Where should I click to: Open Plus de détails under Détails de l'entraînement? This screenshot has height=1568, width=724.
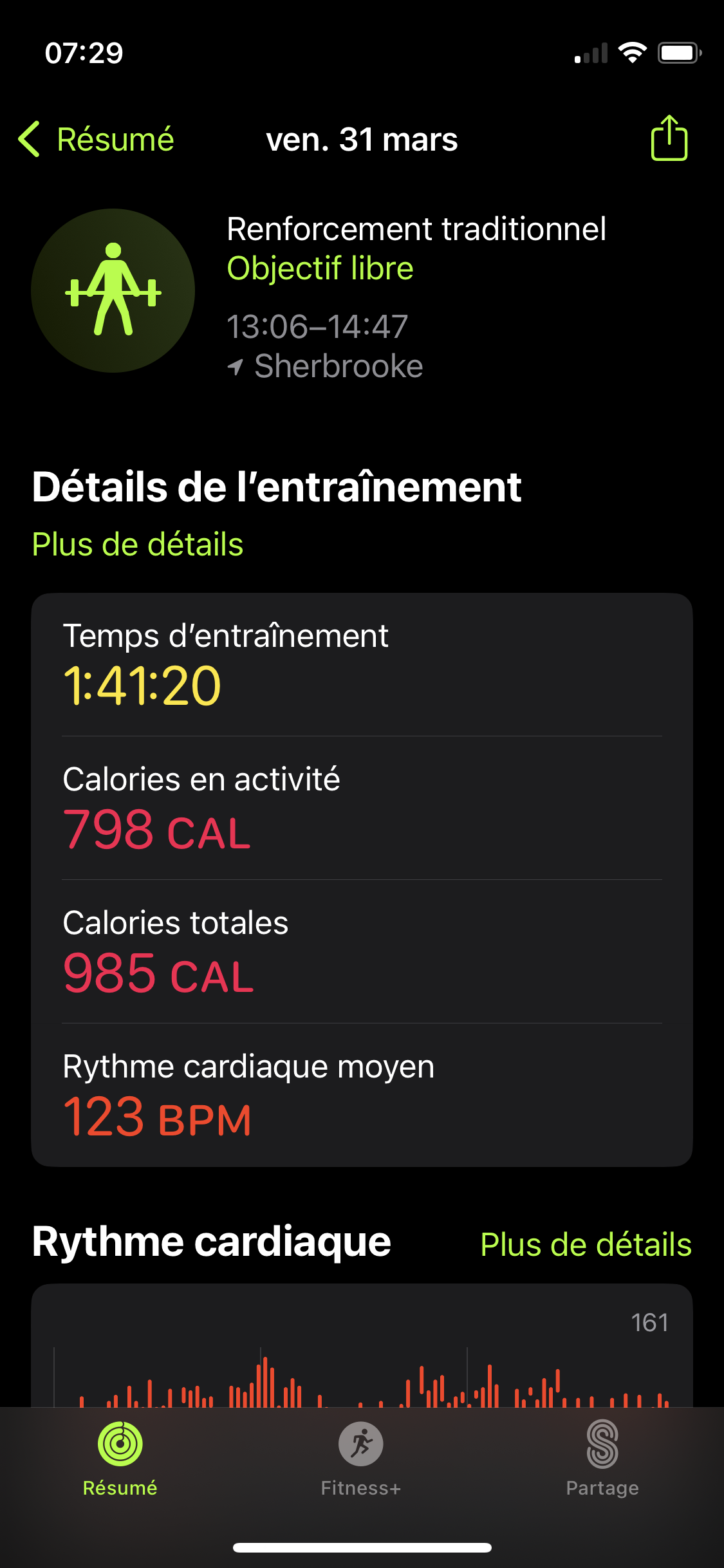coord(138,545)
